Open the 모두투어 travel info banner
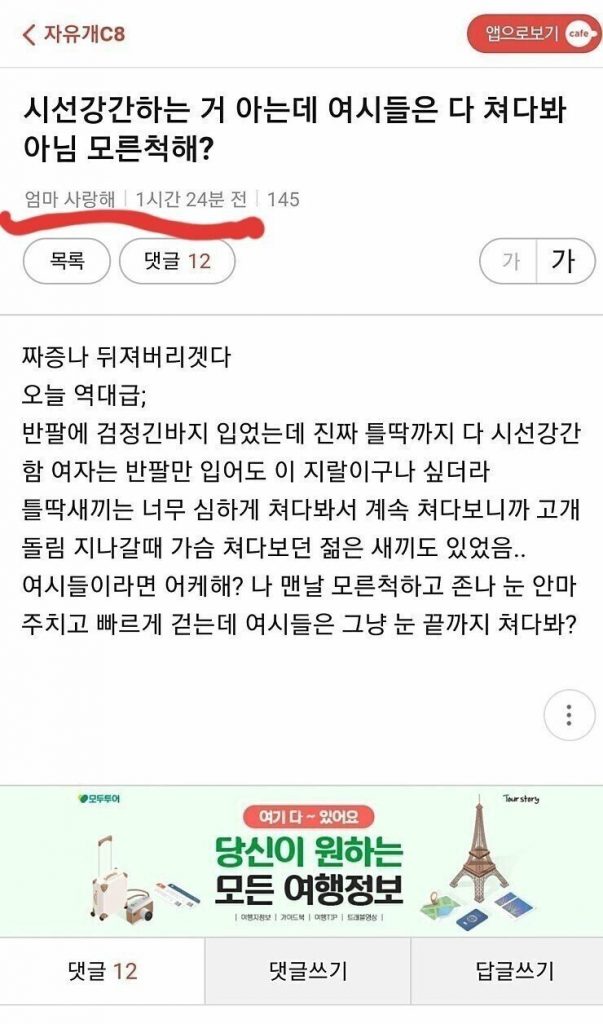The width and height of the screenshot is (603, 1024). [301, 859]
